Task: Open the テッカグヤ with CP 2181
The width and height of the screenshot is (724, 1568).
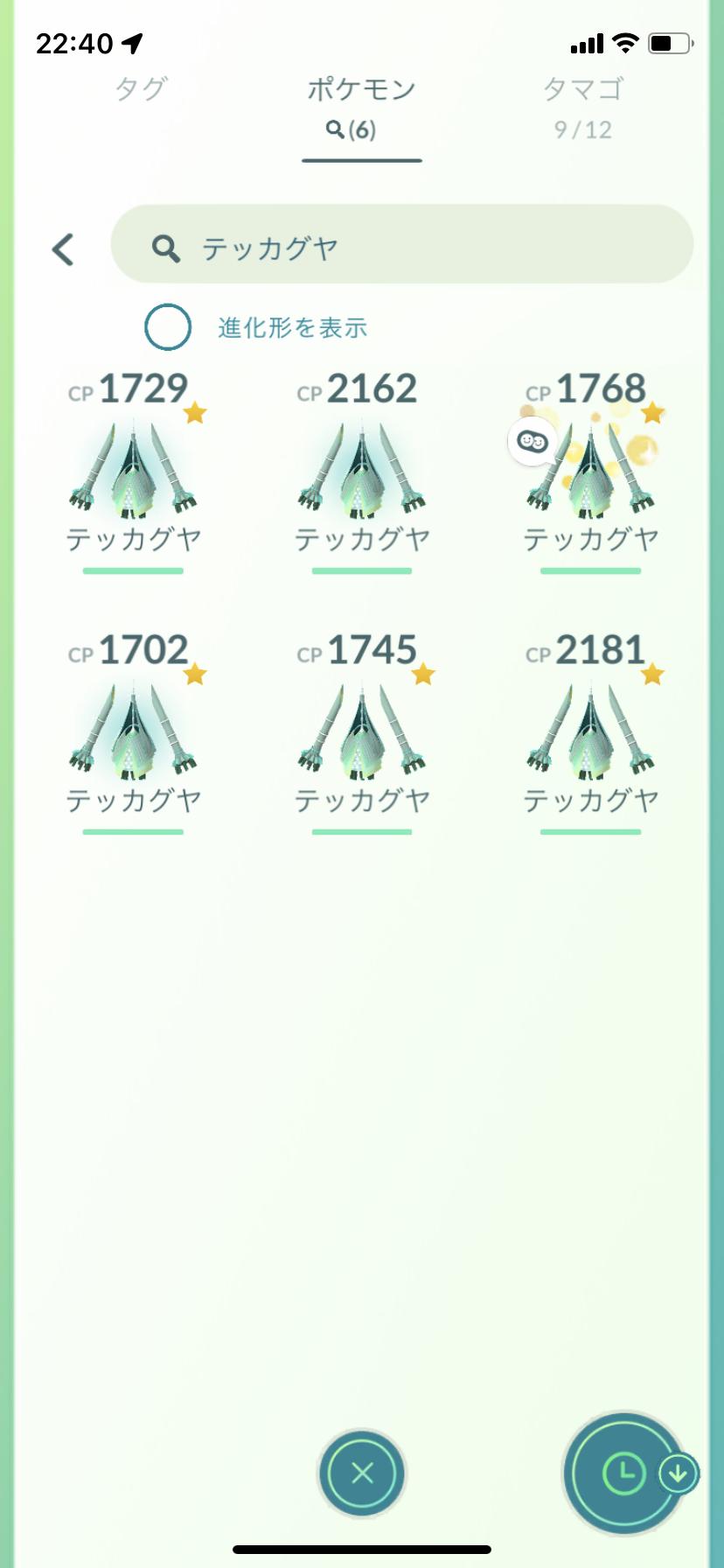Action: pos(590,733)
